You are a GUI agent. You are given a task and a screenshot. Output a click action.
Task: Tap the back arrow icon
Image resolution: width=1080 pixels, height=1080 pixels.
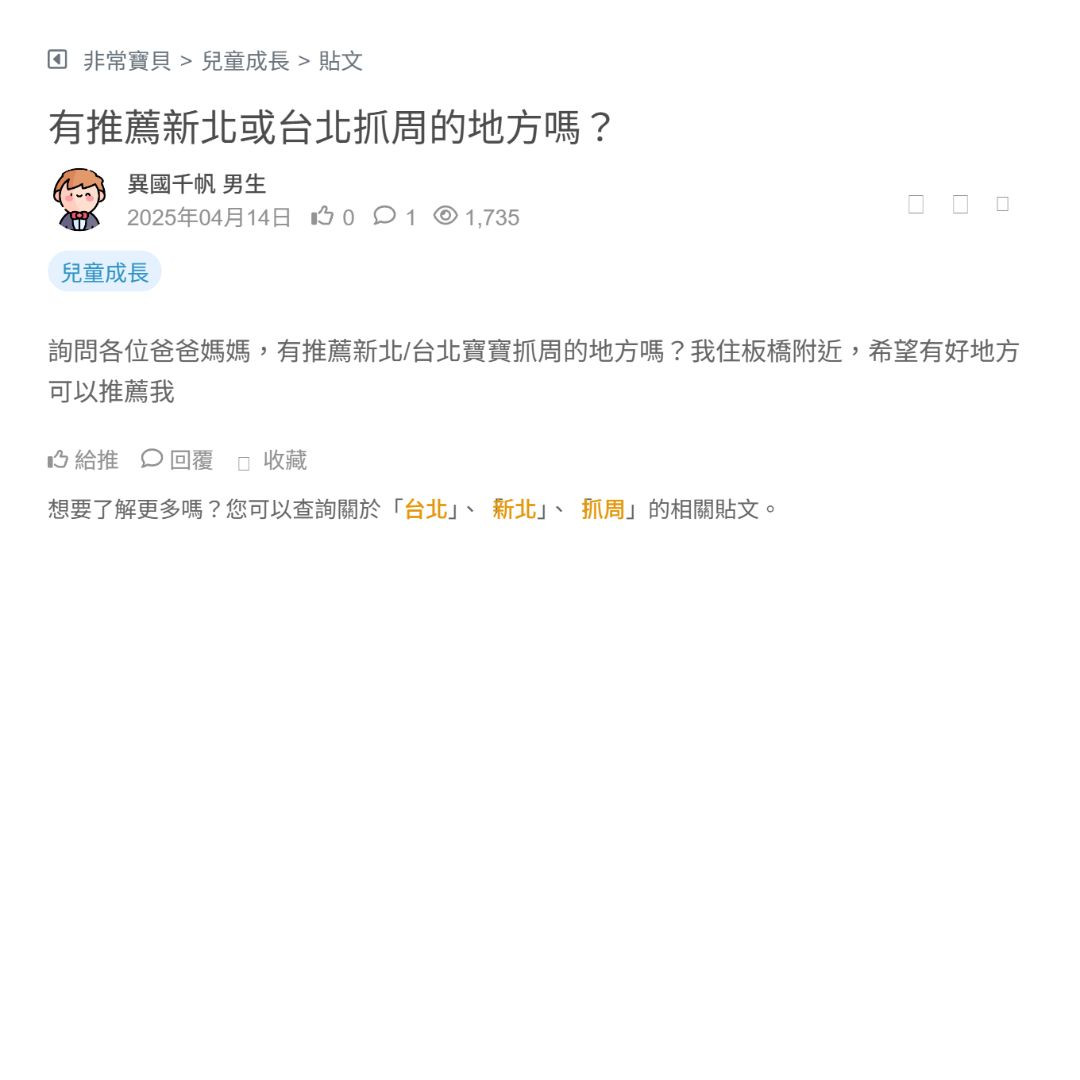(57, 60)
